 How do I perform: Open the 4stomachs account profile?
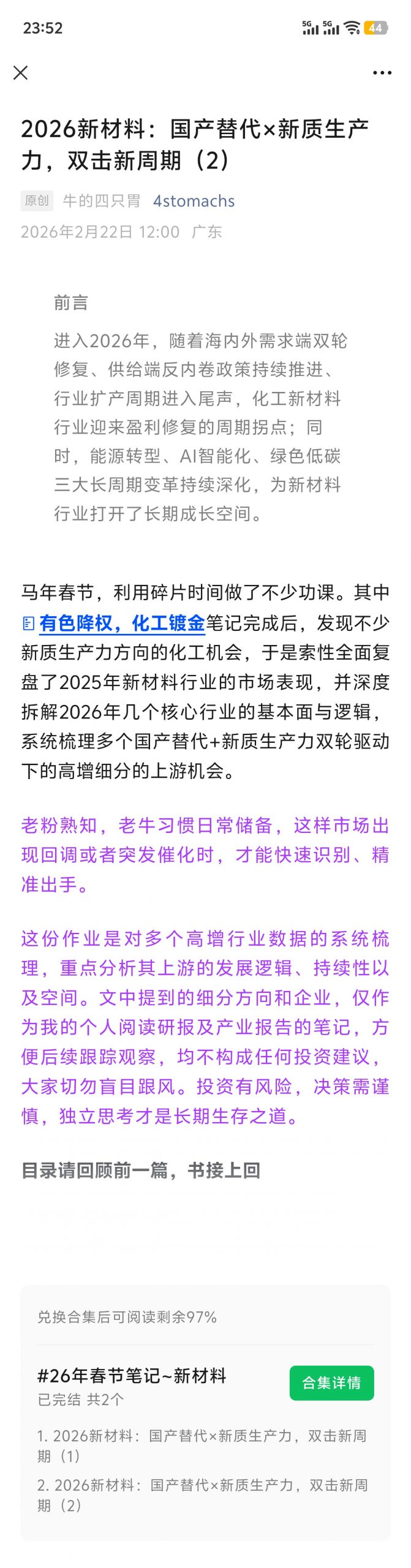pos(194,201)
